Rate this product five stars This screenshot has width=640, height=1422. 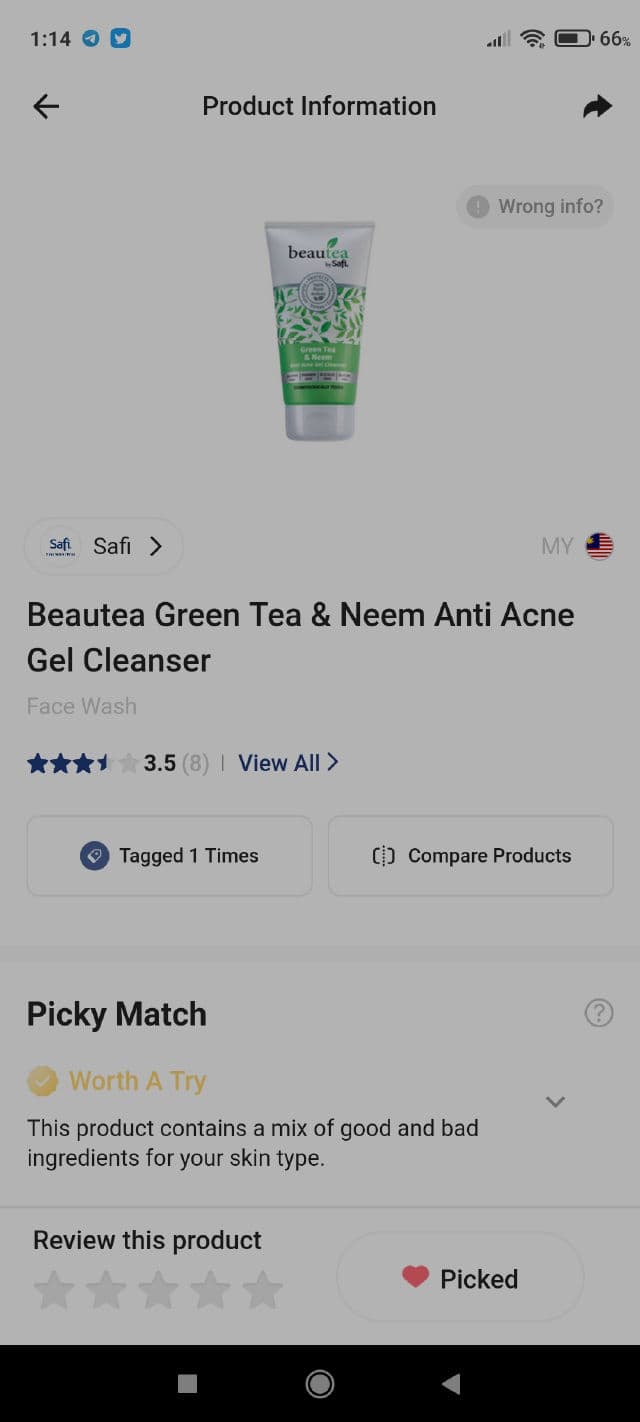pos(262,1290)
